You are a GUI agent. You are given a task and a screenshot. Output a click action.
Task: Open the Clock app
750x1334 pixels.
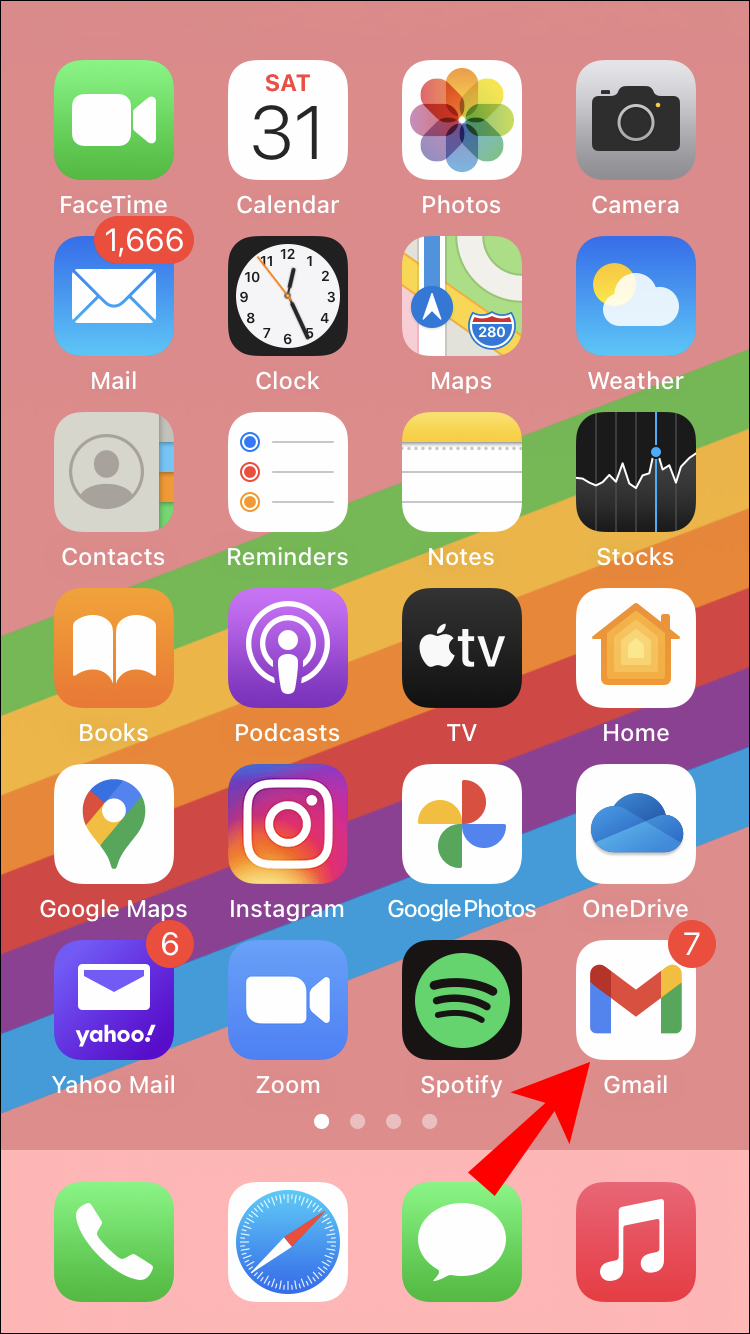click(x=288, y=296)
